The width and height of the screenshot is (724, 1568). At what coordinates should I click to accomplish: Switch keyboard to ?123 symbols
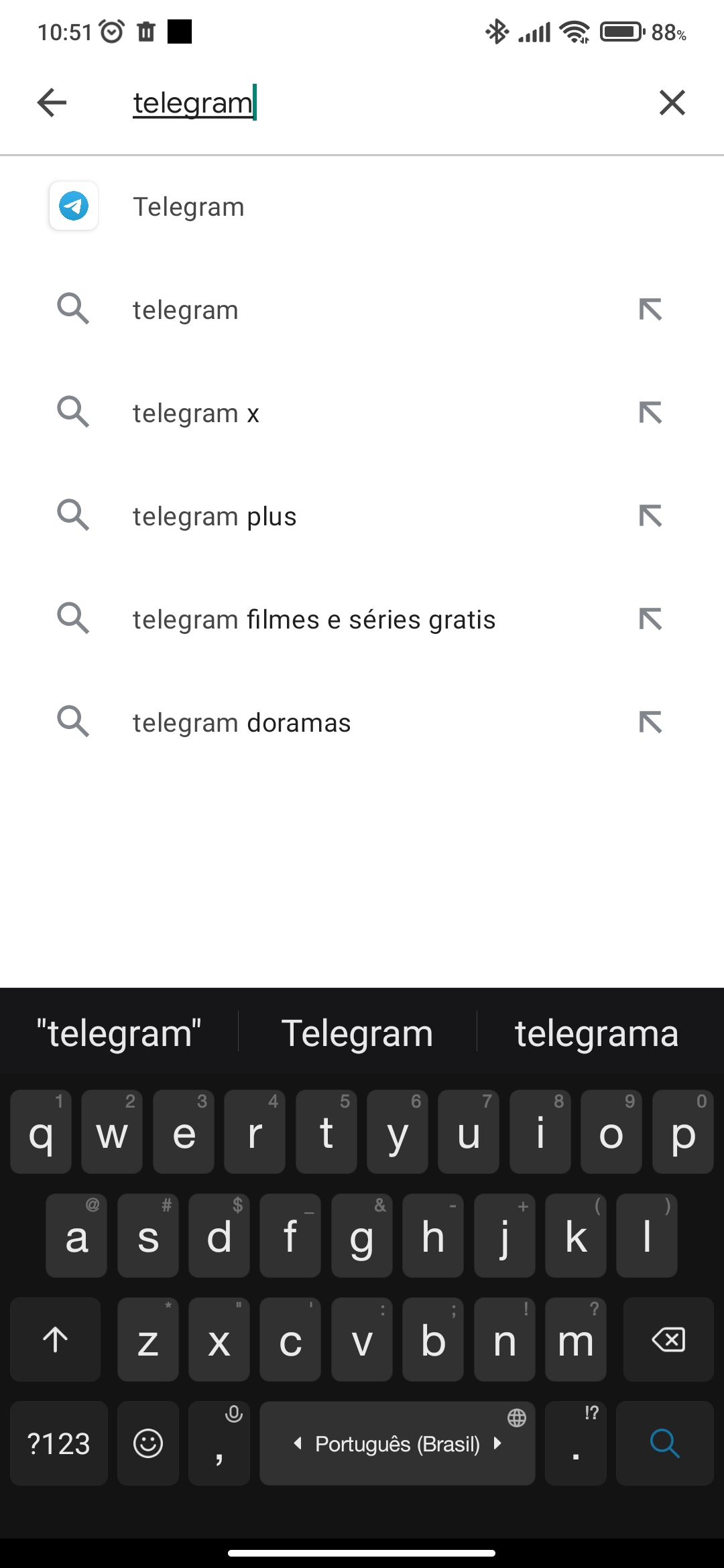pos(58,1443)
